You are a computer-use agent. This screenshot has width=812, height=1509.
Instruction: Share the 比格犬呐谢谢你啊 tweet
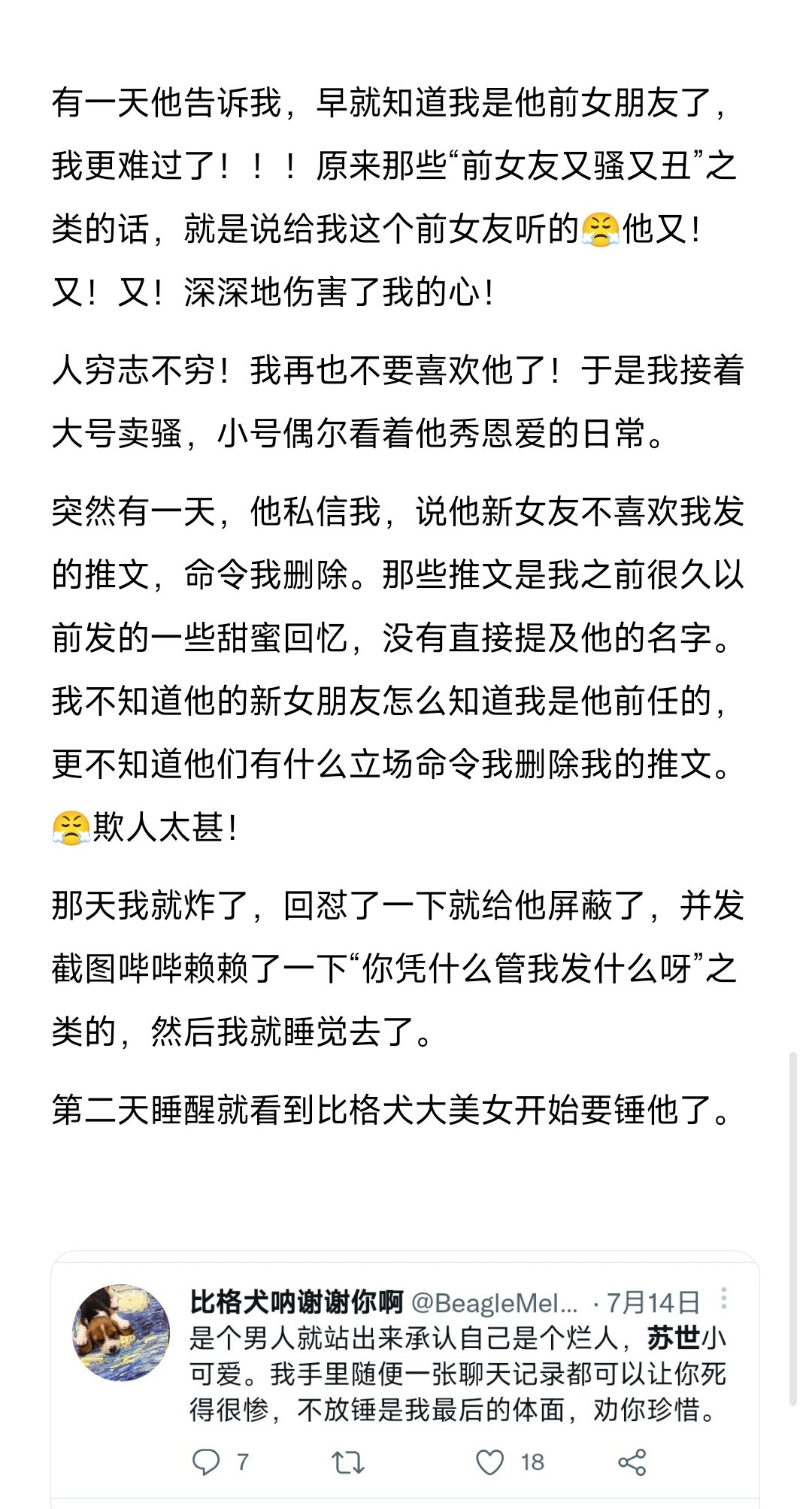[x=632, y=1462]
